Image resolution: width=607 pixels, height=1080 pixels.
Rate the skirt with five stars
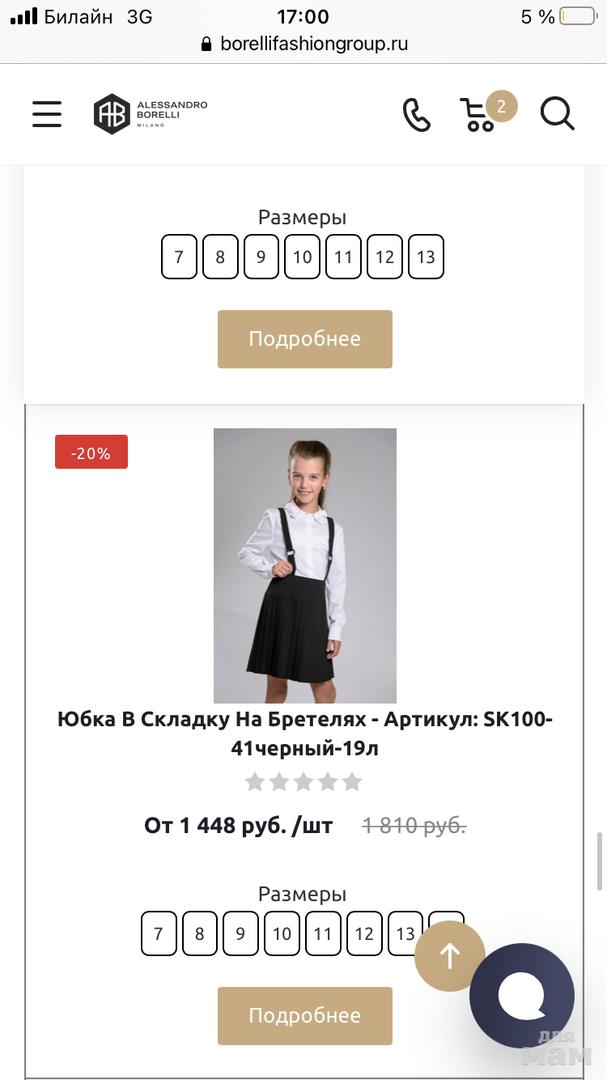(352, 782)
